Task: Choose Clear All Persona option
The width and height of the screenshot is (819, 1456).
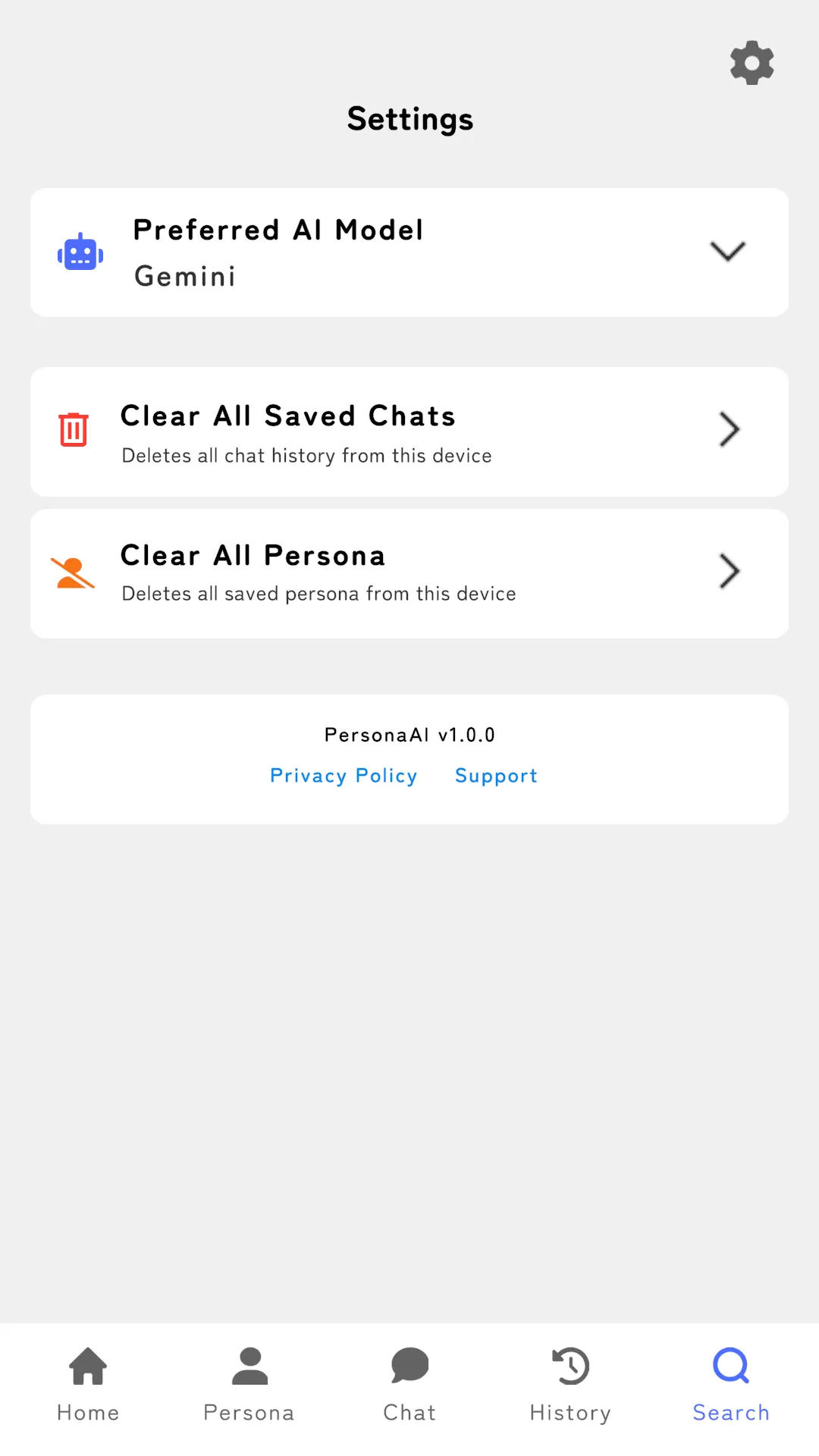Action: pos(253,555)
